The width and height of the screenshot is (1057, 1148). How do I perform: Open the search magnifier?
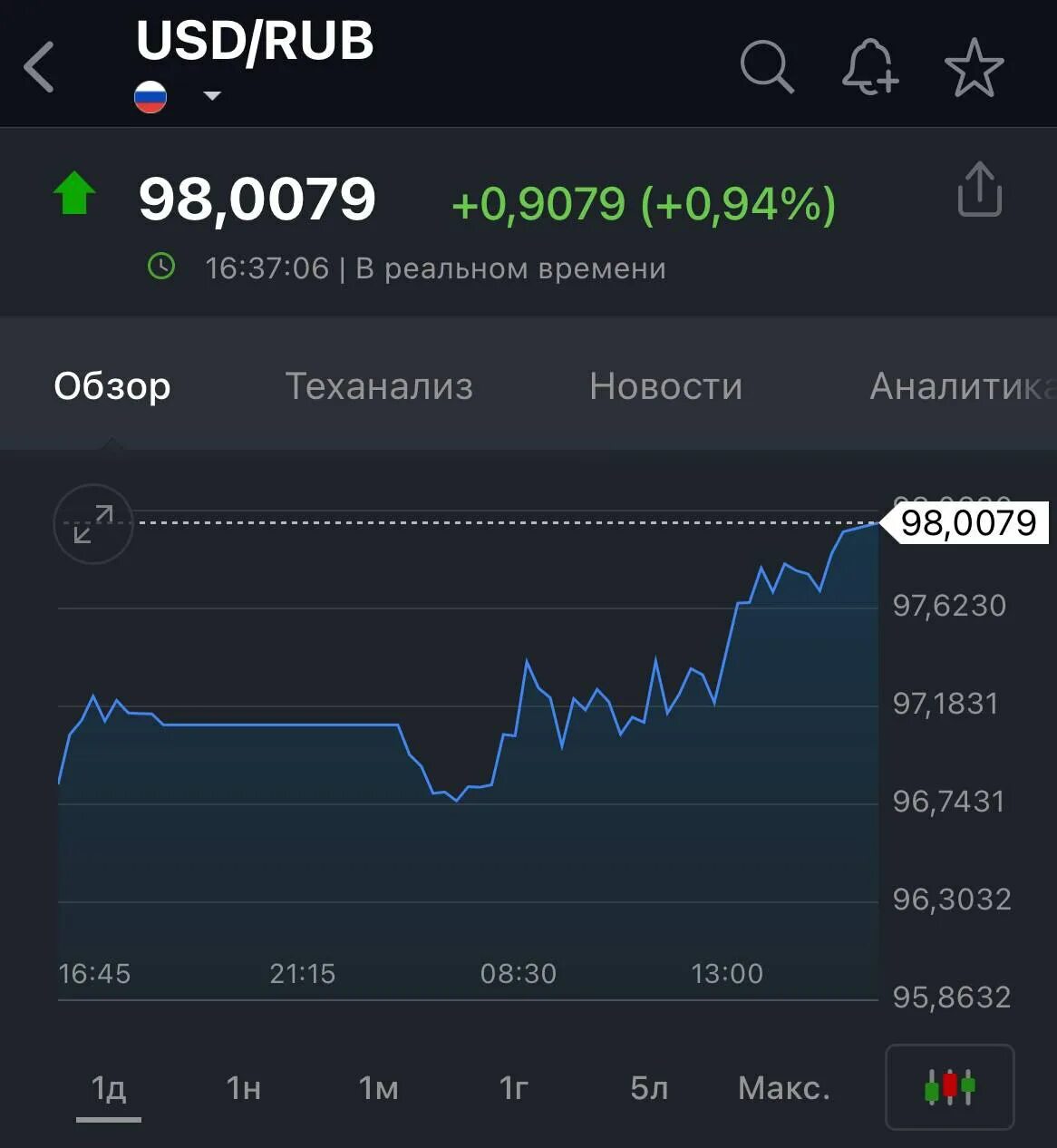767,67
